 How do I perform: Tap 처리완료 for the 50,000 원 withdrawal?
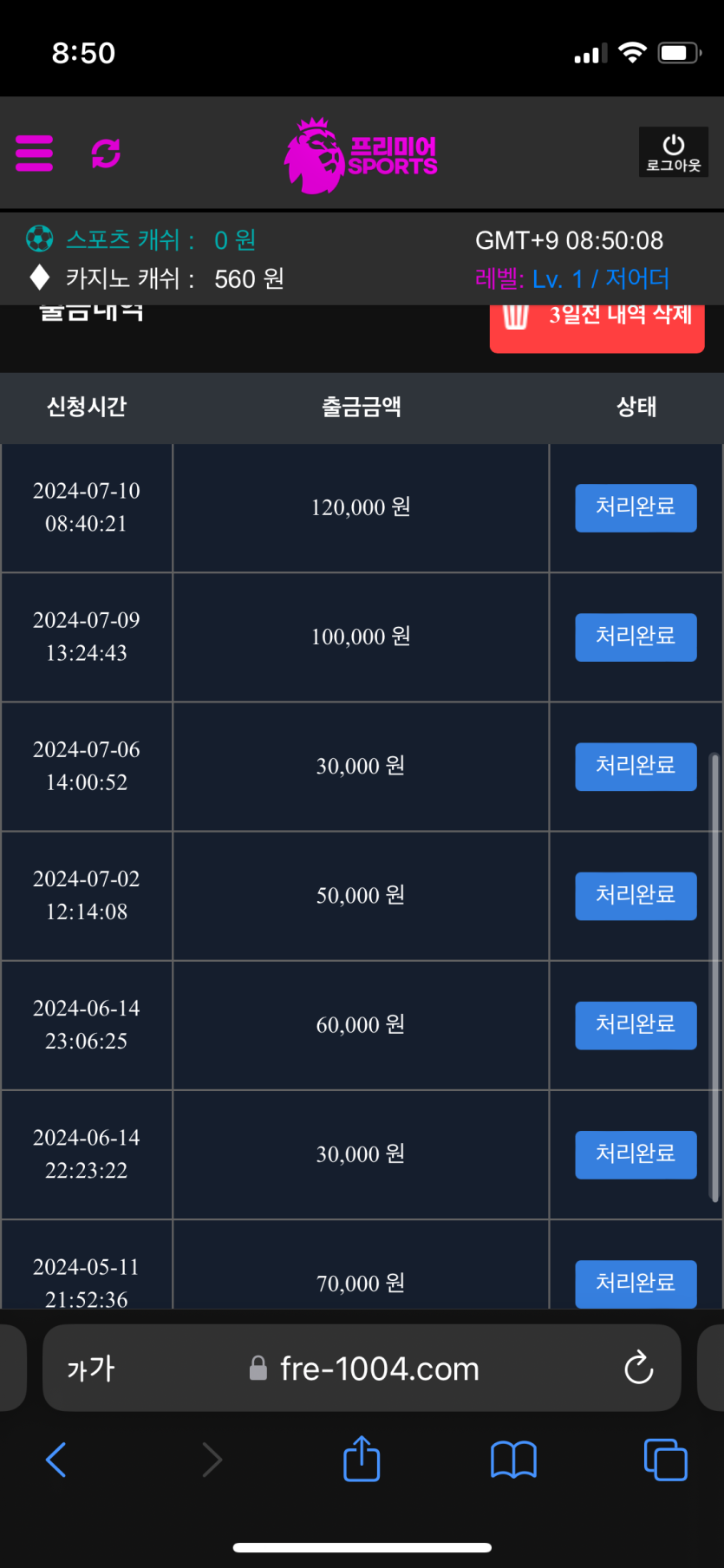636,895
